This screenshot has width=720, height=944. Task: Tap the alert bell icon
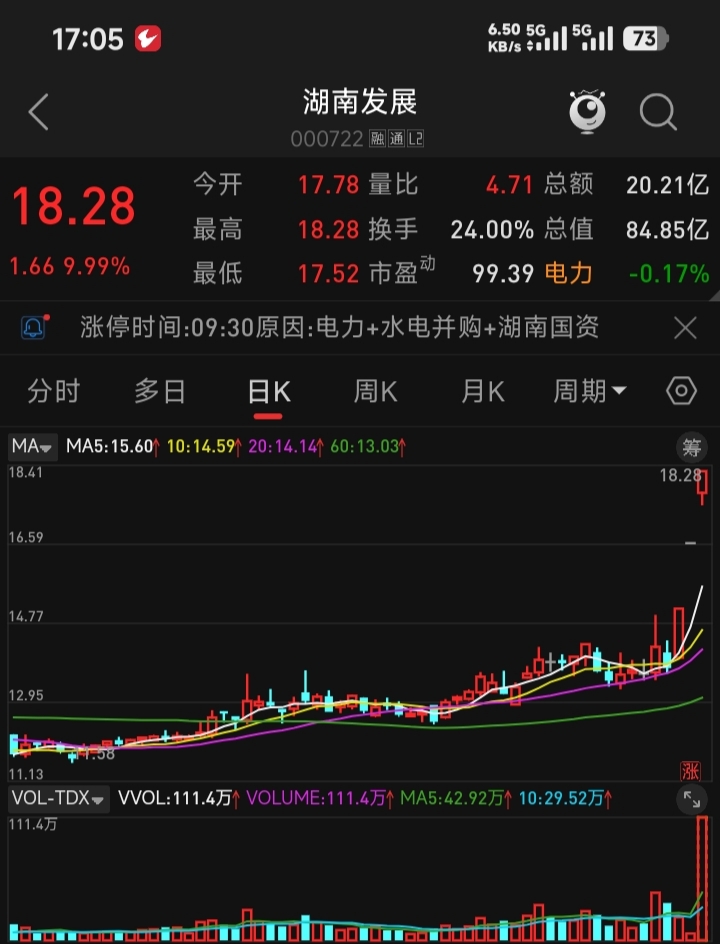point(35,327)
